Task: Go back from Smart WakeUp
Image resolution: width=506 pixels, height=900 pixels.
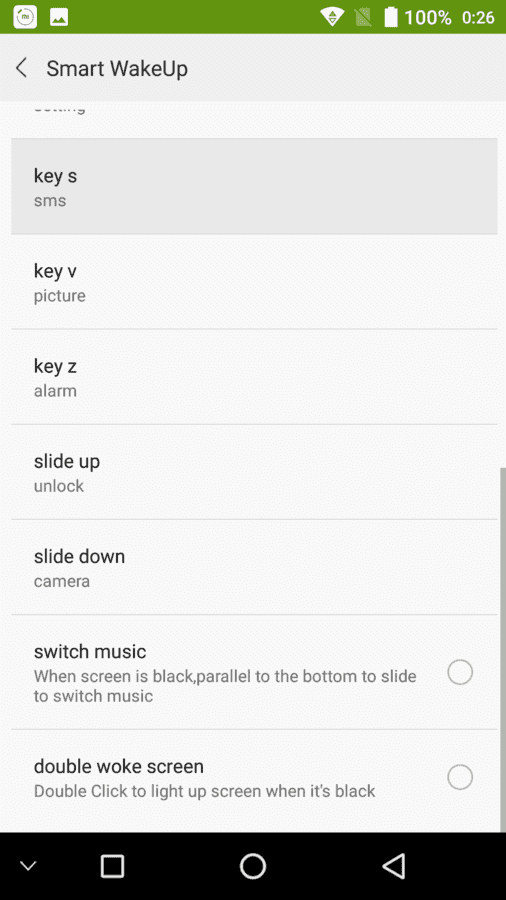Action: [22, 68]
